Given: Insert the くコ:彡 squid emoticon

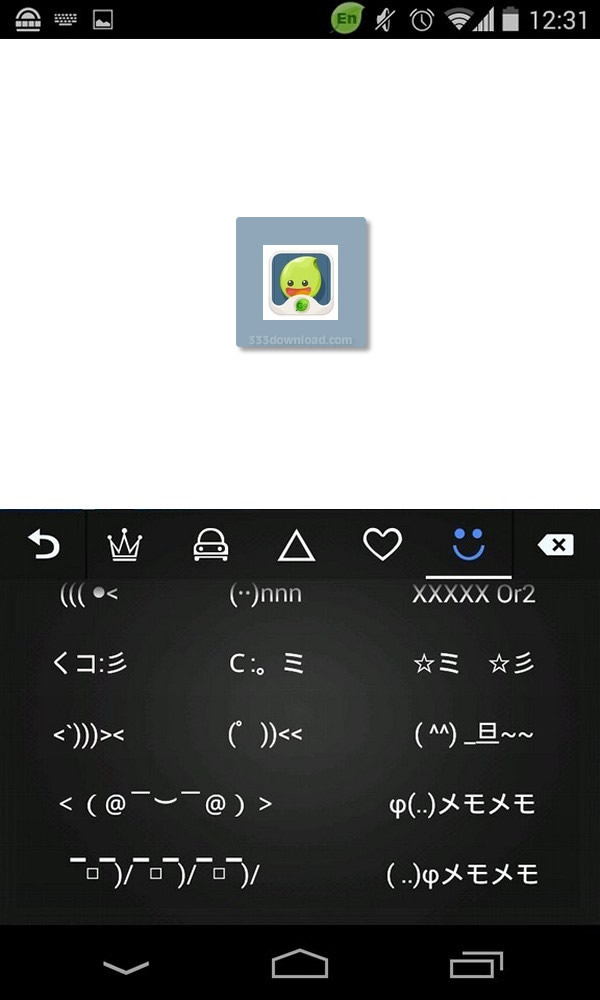Looking at the screenshot, I should 89,664.
